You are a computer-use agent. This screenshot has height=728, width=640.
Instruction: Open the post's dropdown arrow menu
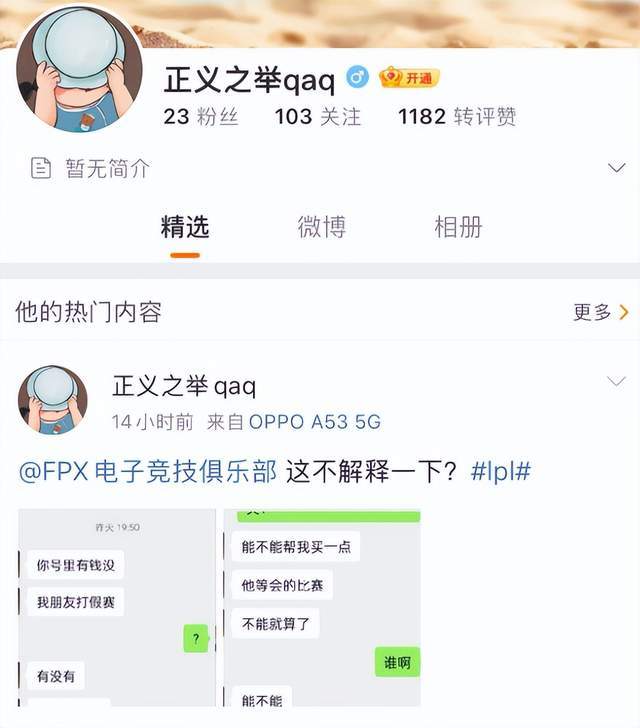[616, 381]
